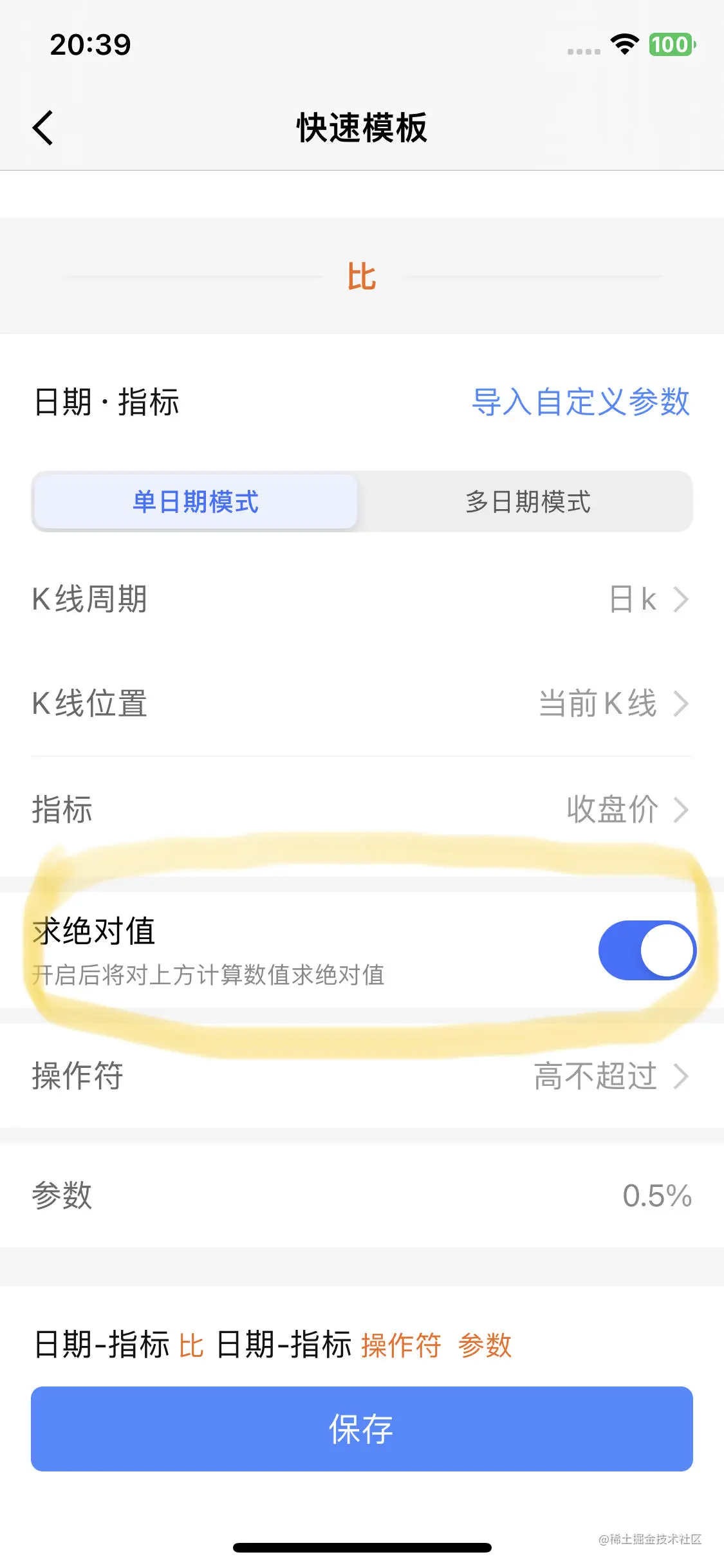Open K线位置 setting row
This screenshot has width=724, height=1568.
[362, 703]
